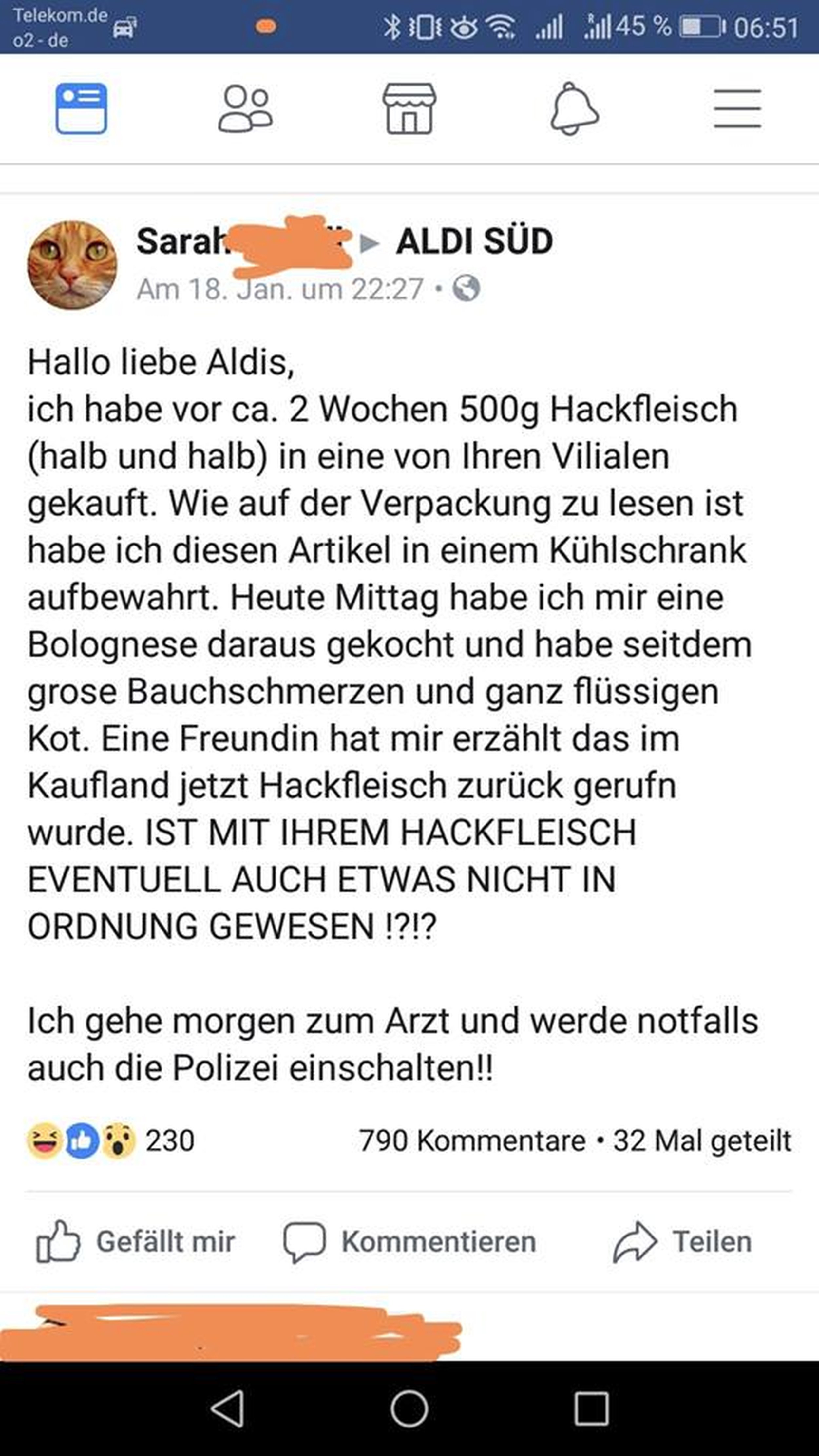This screenshot has width=819, height=1456.
Task: Switch to the news feed tab
Action: coord(81,108)
